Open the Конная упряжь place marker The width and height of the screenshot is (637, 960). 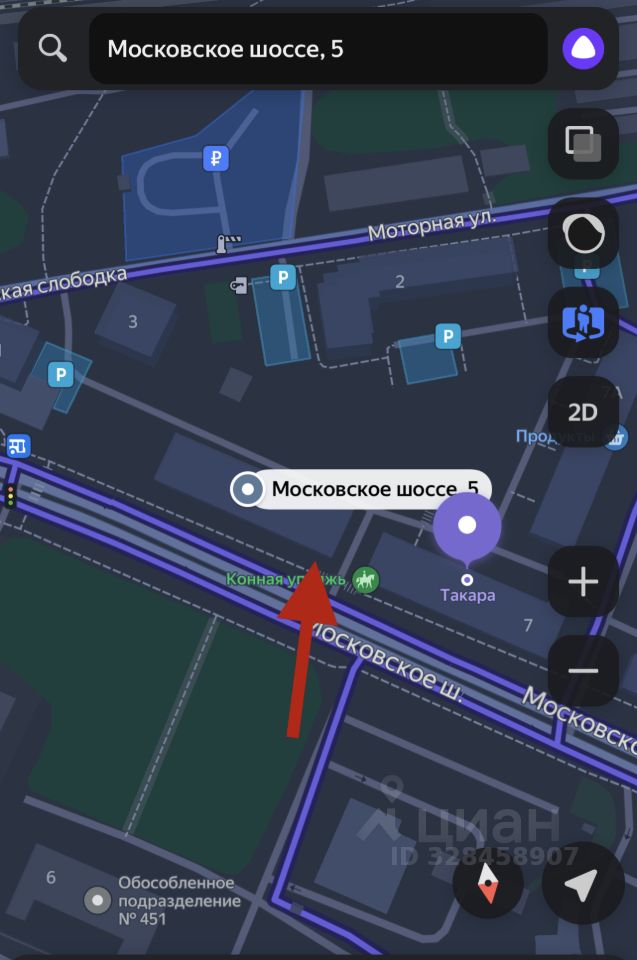pos(366,579)
